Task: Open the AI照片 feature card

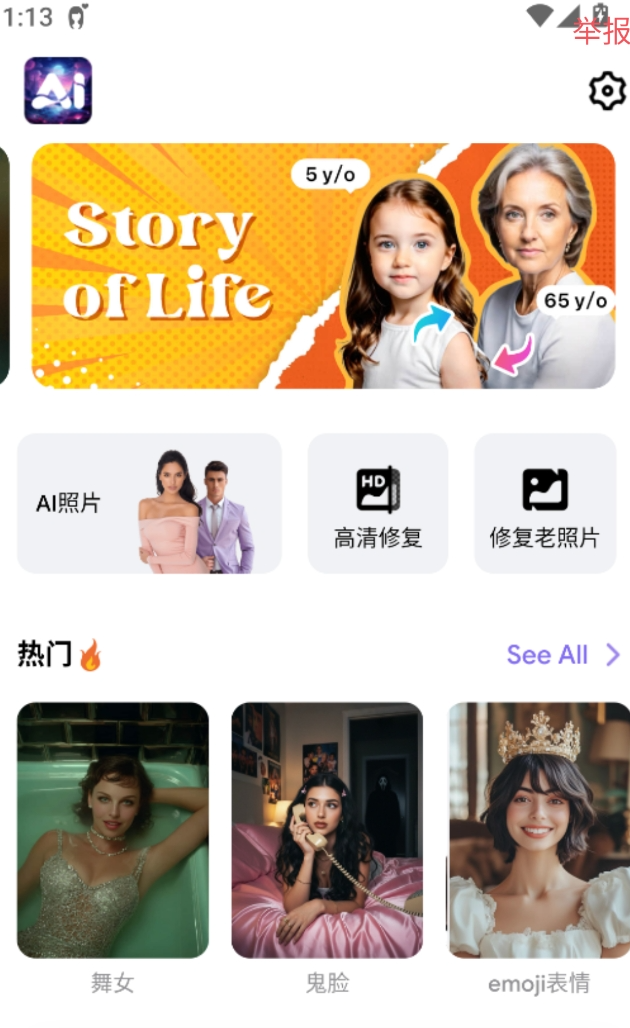Action: click(x=149, y=503)
